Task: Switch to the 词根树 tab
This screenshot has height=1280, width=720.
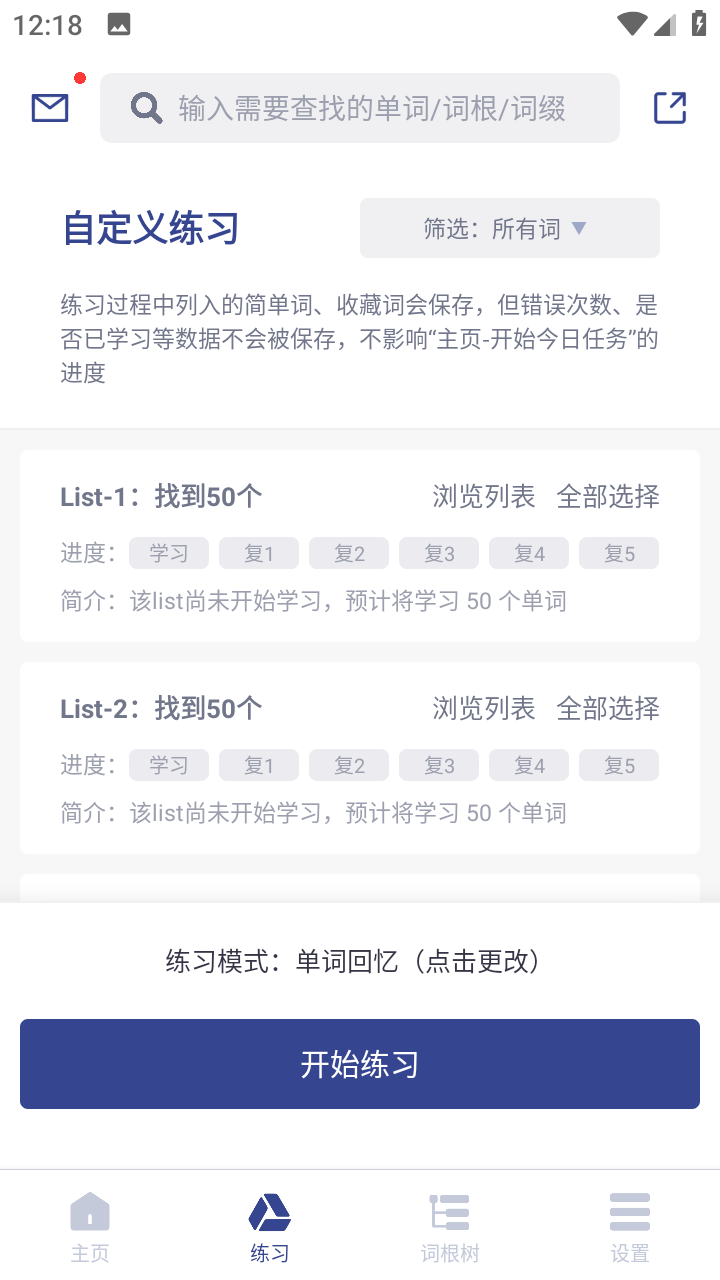Action: [x=450, y=1227]
